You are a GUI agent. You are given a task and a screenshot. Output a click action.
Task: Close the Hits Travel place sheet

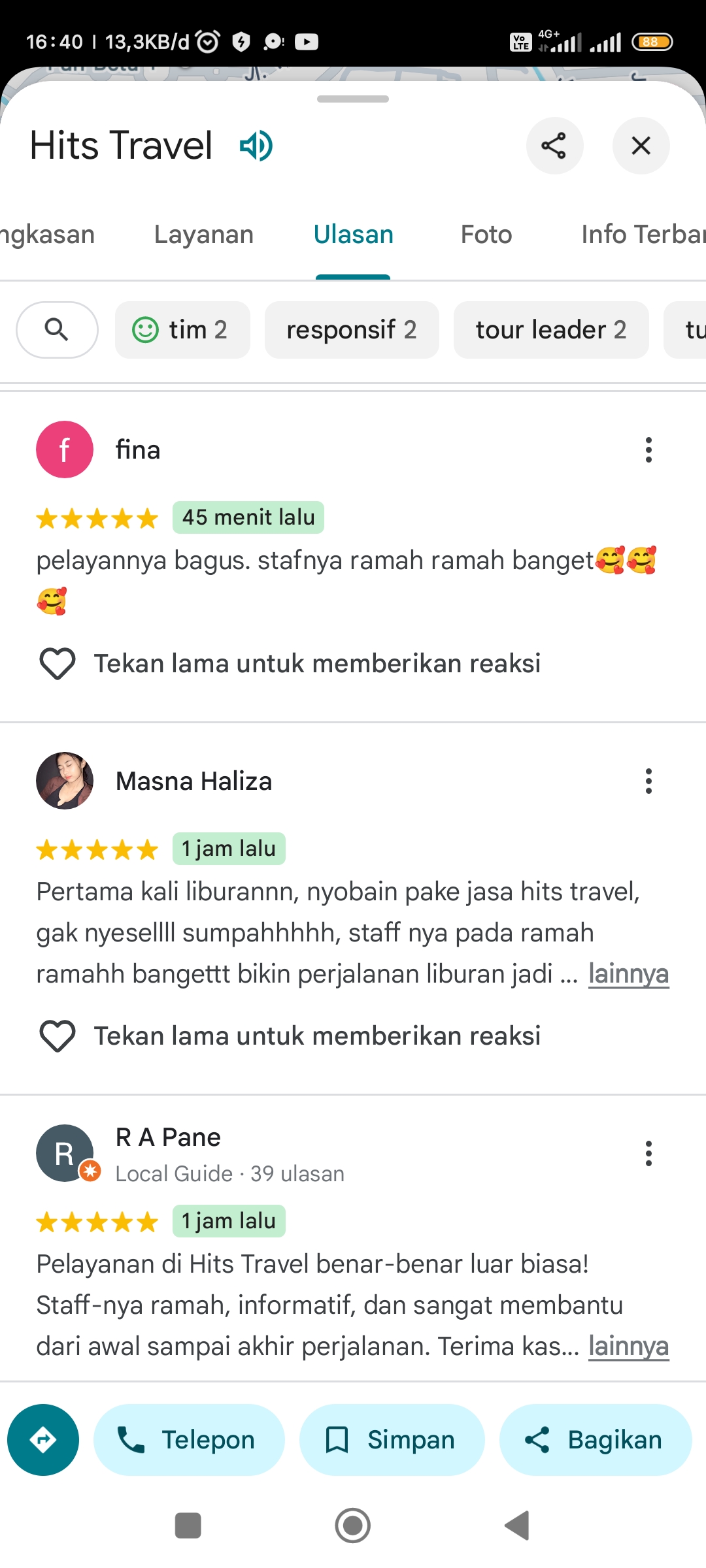tap(641, 146)
